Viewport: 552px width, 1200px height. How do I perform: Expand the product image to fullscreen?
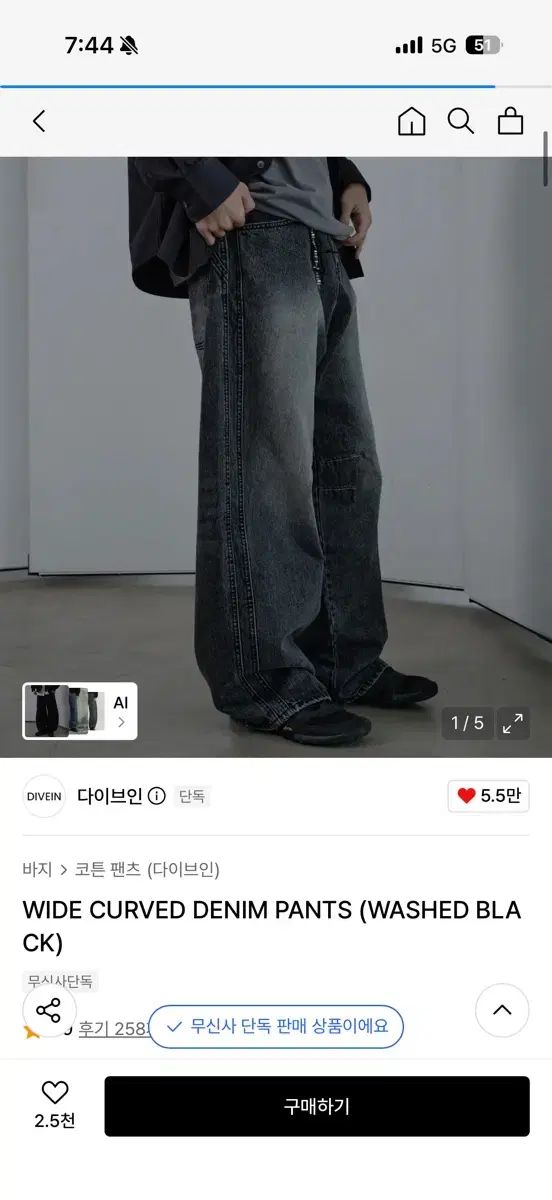pyautogui.click(x=513, y=723)
